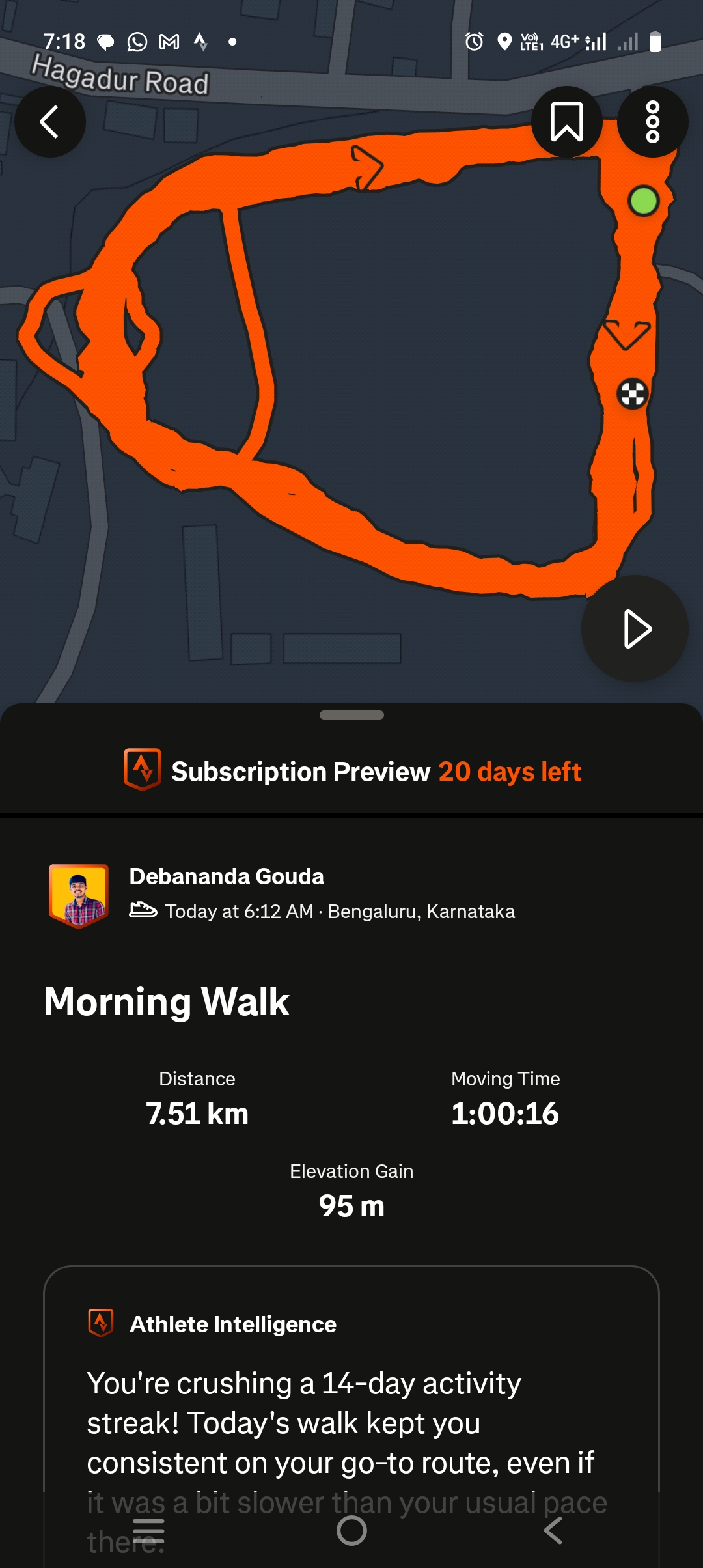Bookmark this activity's route
This screenshot has width=703, height=1568.
click(566, 122)
